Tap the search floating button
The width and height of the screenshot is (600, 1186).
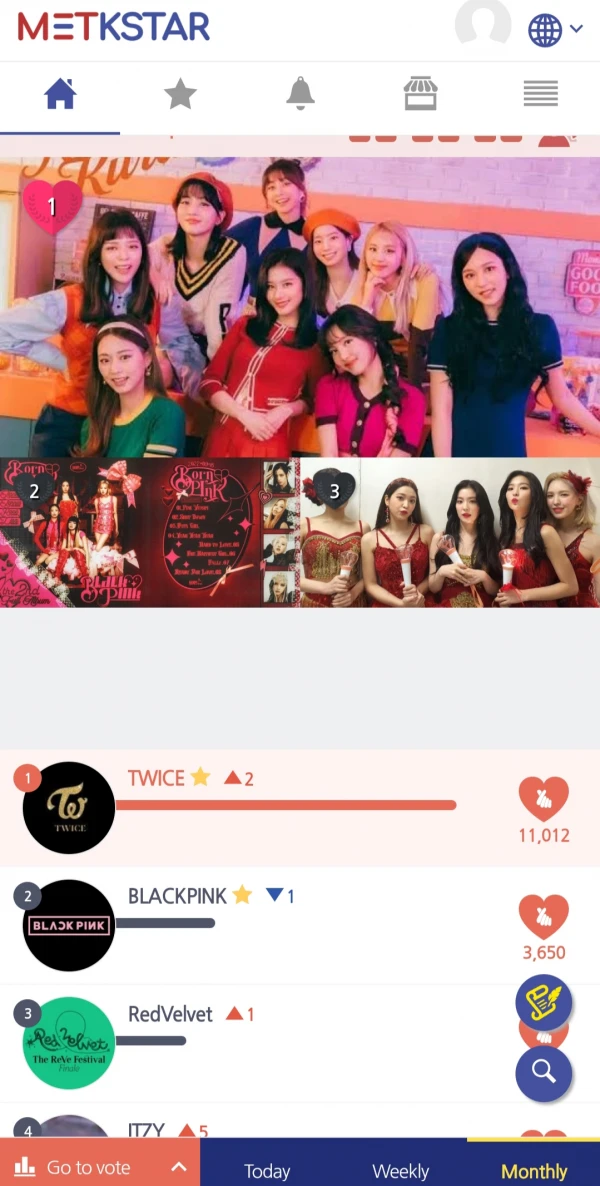(x=543, y=1073)
